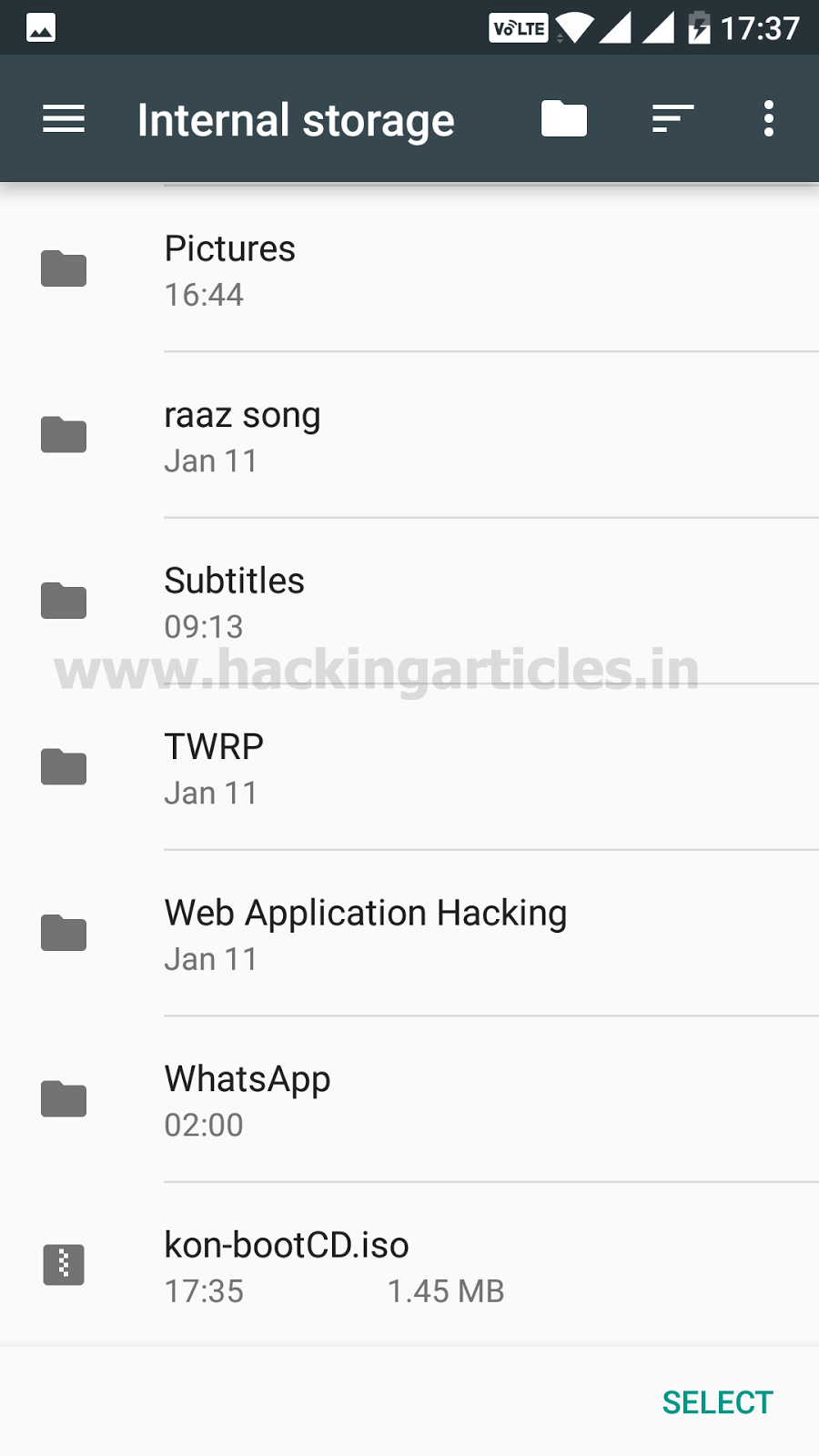Tap the new folder icon
Viewport: 819px width, 1456px height.
(x=564, y=119)
